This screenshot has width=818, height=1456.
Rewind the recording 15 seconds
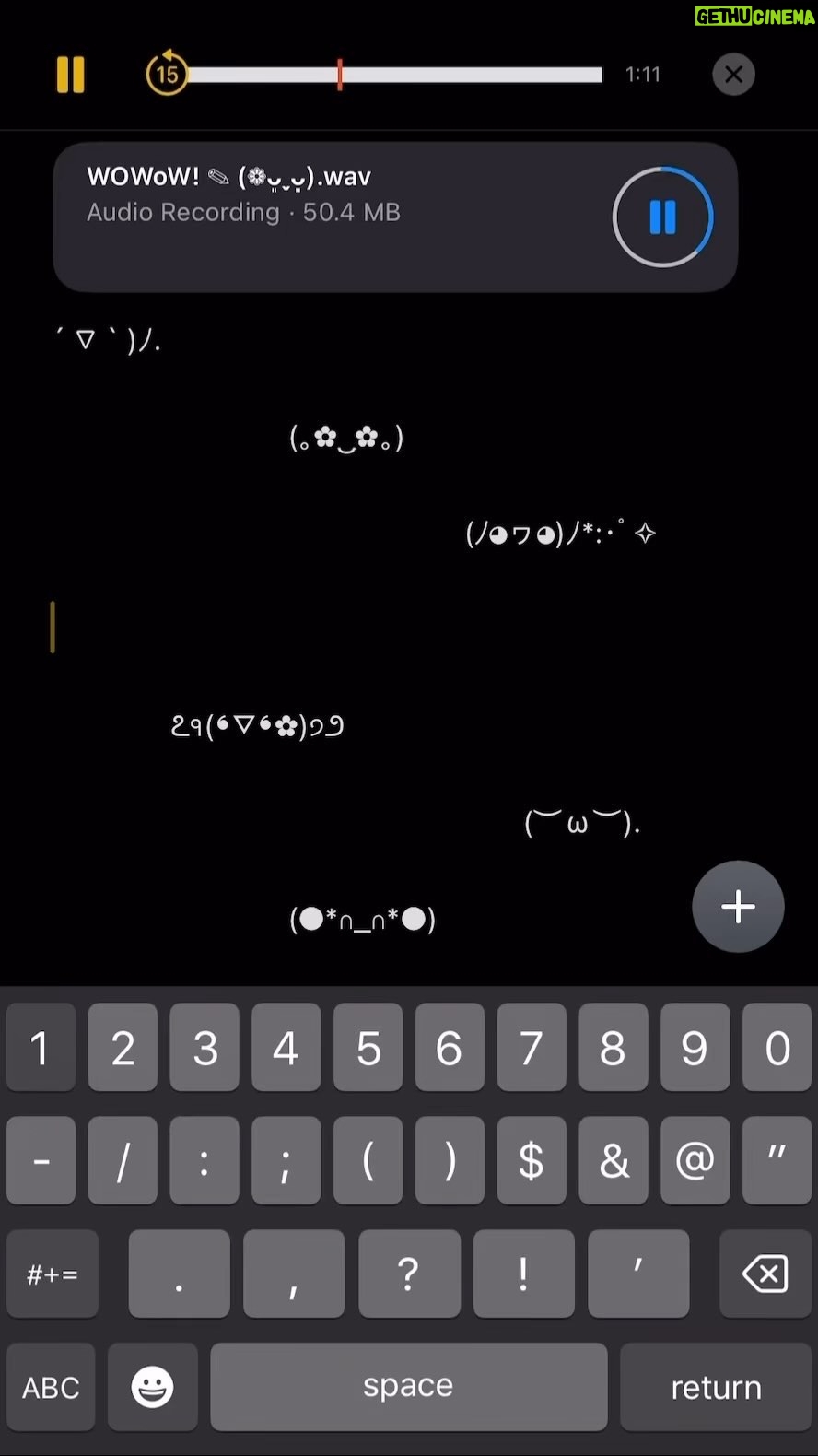click(167, 75)
